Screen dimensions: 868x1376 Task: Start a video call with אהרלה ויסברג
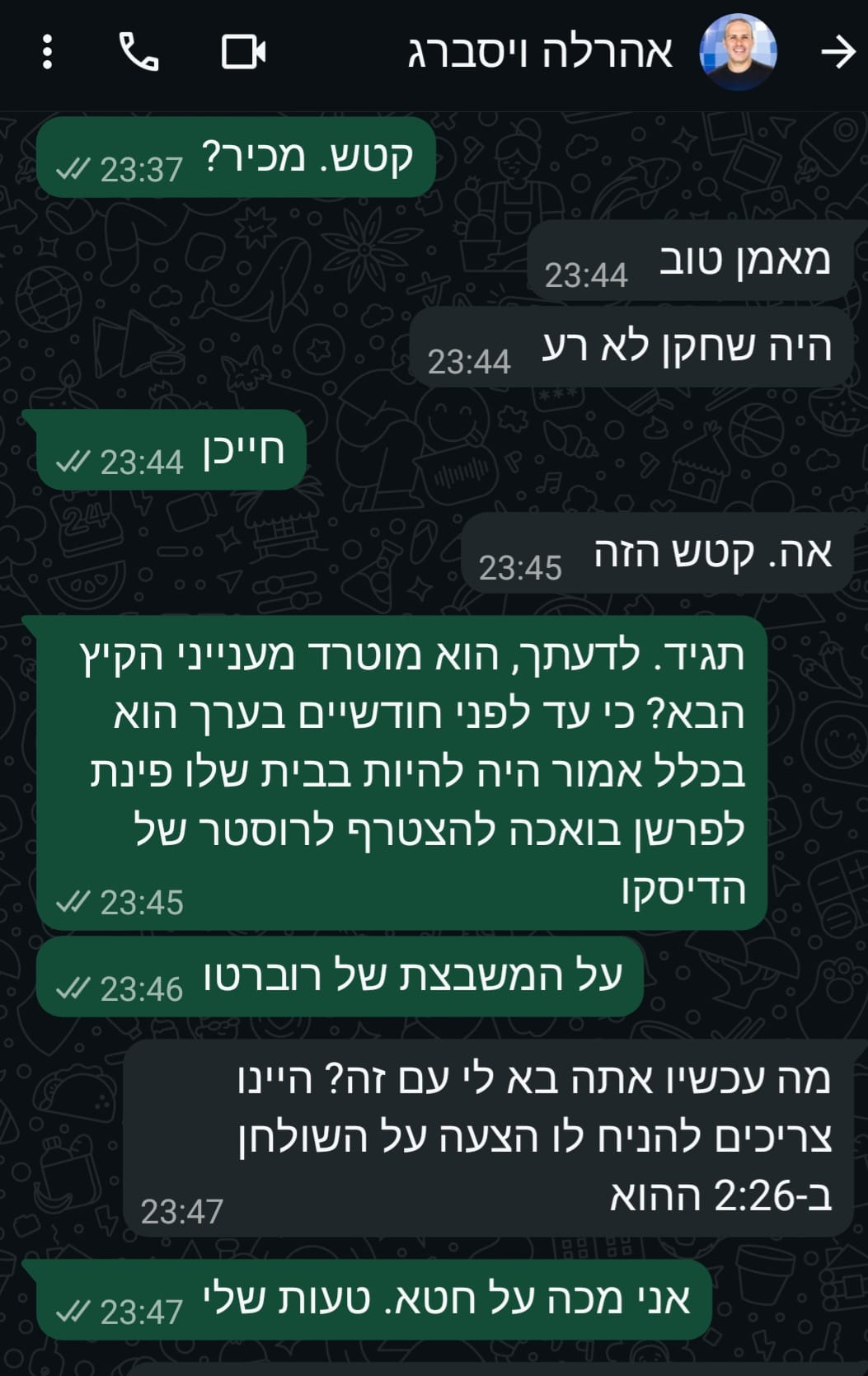(x=244, y=53)
